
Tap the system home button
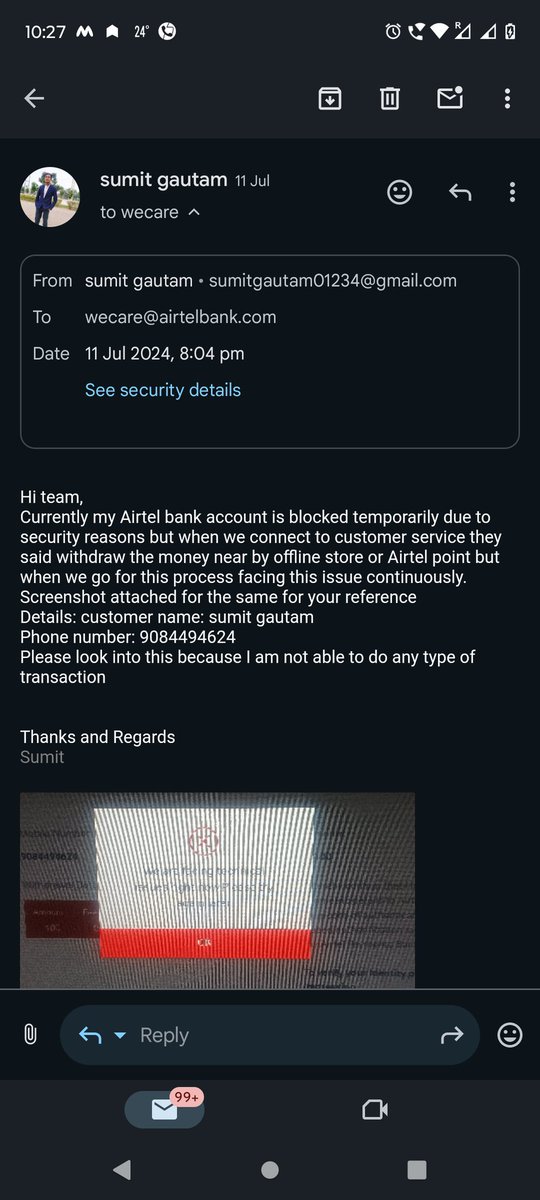(x=269, y=1169)
